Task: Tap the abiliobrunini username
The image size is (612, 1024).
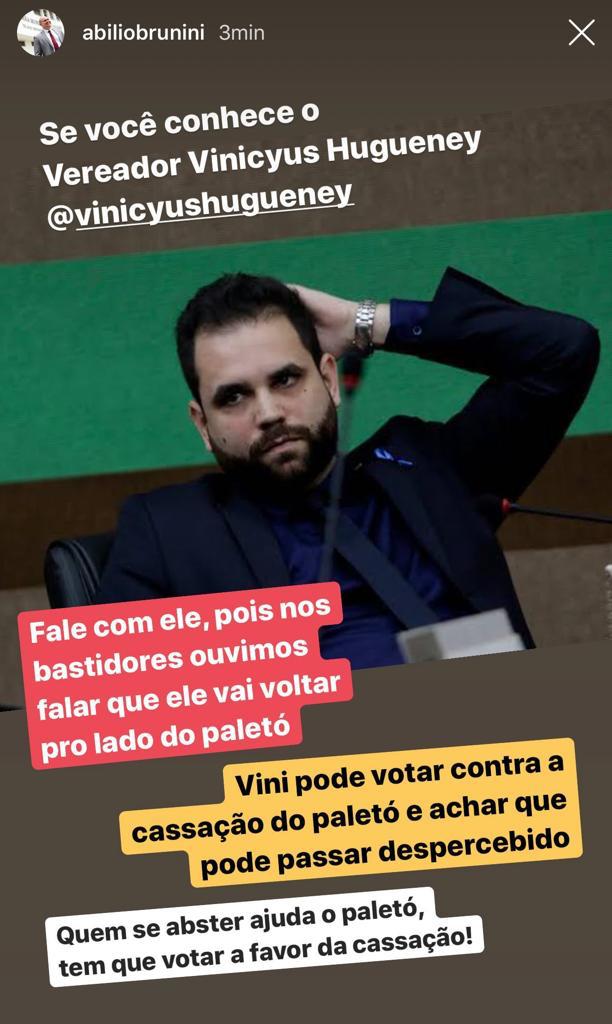Action: click(143, 33)
